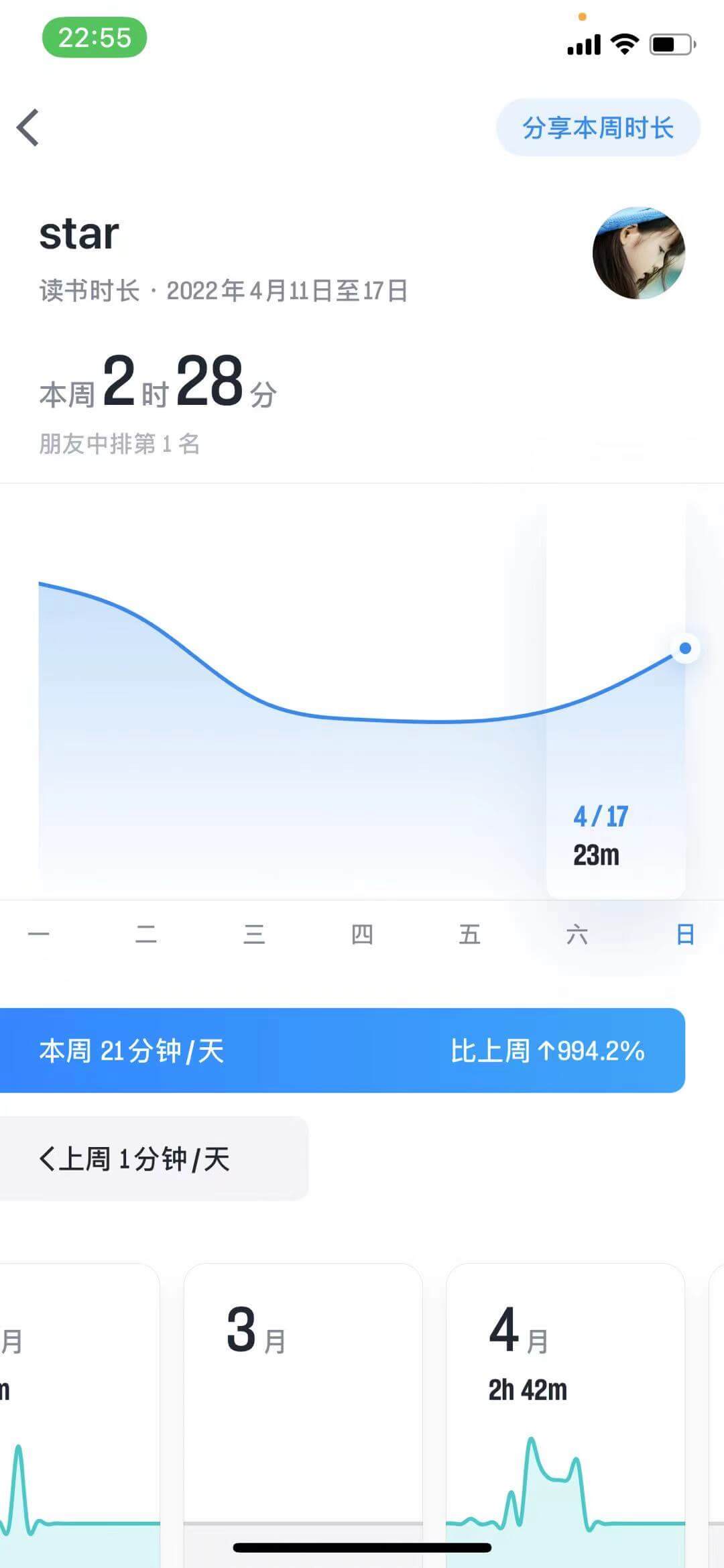Select 三 day on the chart
This screenshot has height=1568, width=724.
click(x=254, y=934)
